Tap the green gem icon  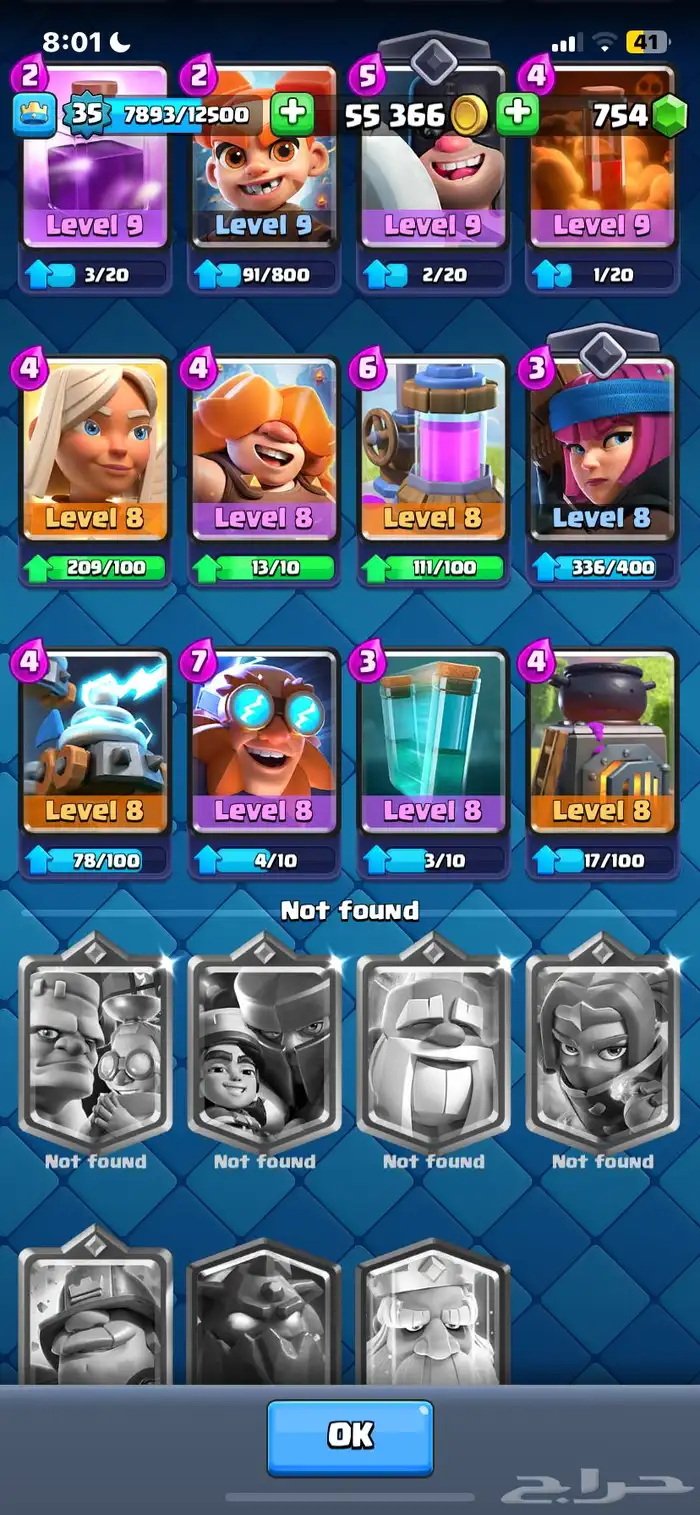click(x=670, y=116)
